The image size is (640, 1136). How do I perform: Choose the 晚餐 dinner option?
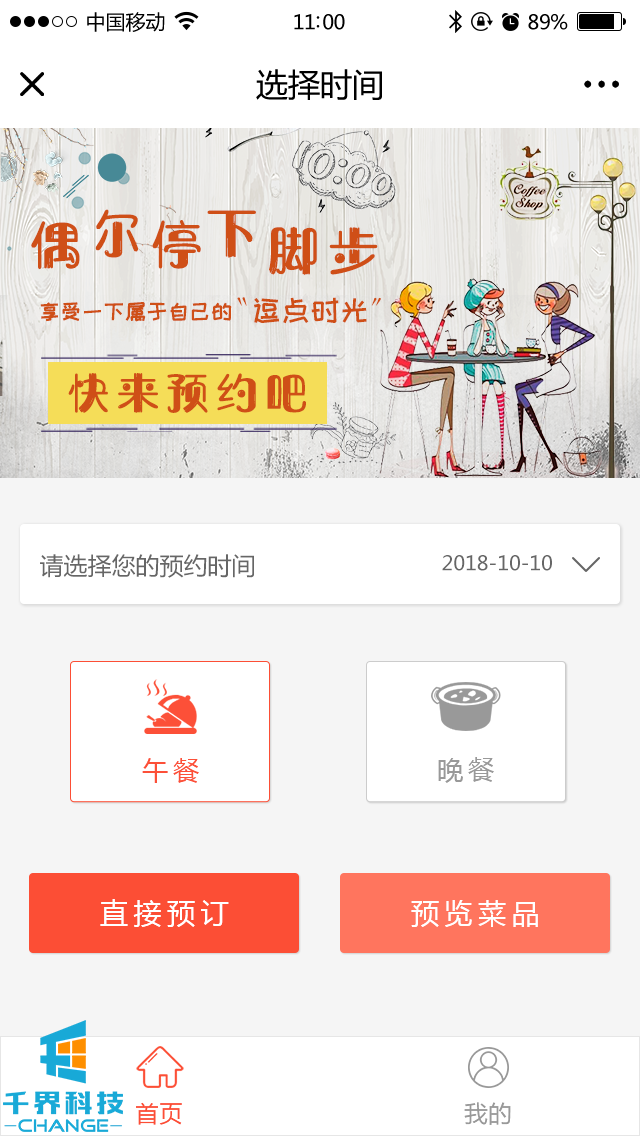pyautogui.click(x=466, y=731)
